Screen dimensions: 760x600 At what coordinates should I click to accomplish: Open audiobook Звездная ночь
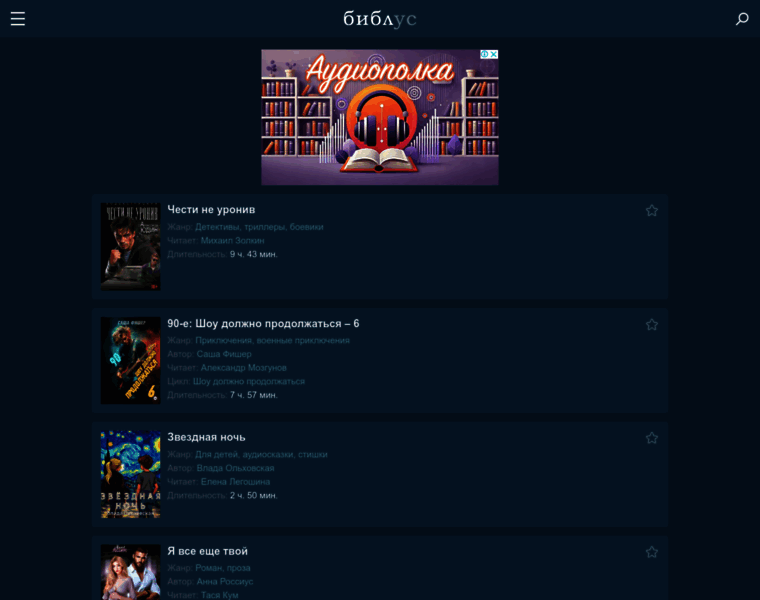click(206, 437)
